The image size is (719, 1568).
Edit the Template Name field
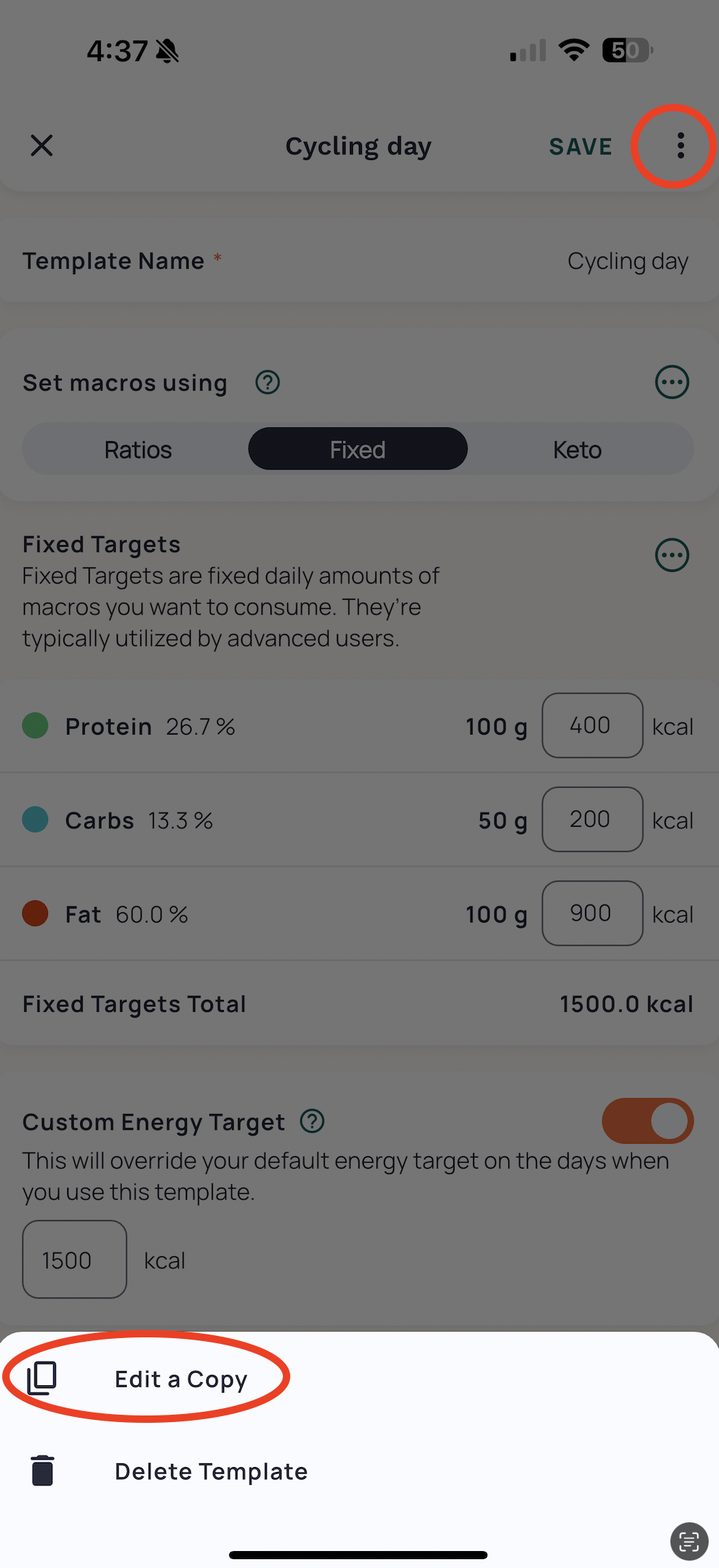[x=358, y=261]
